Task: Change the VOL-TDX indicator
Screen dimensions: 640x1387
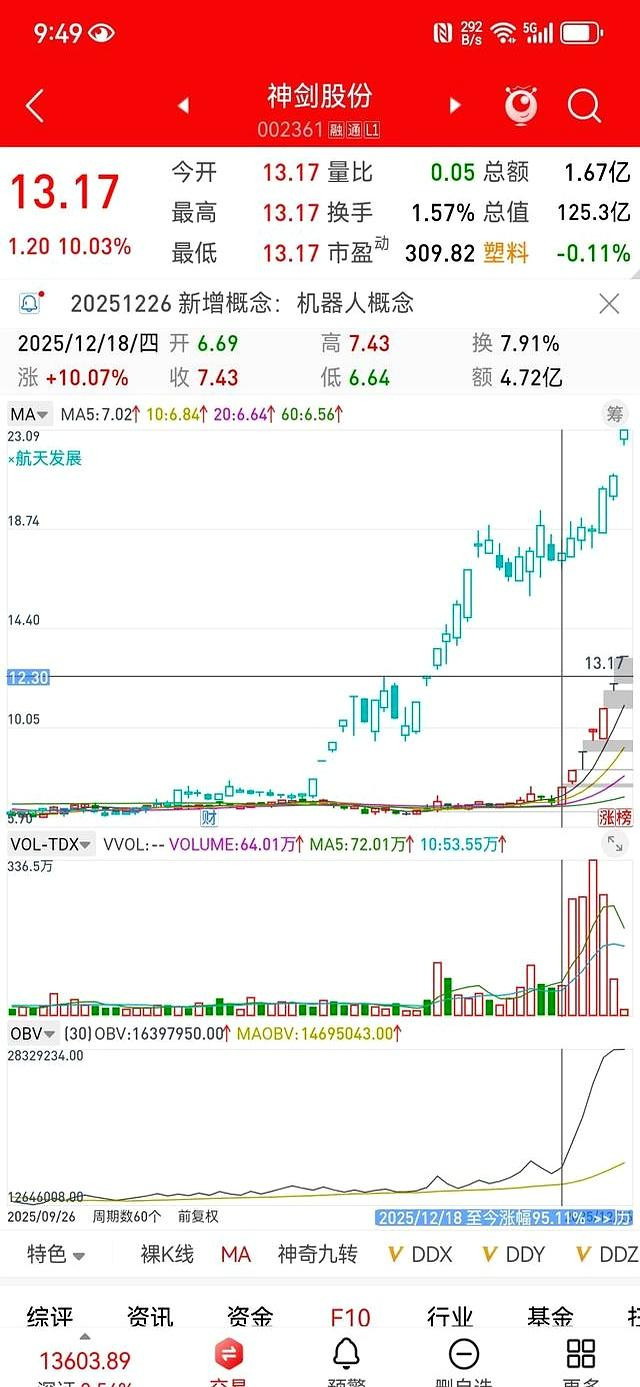Action: tap(51, 844)
